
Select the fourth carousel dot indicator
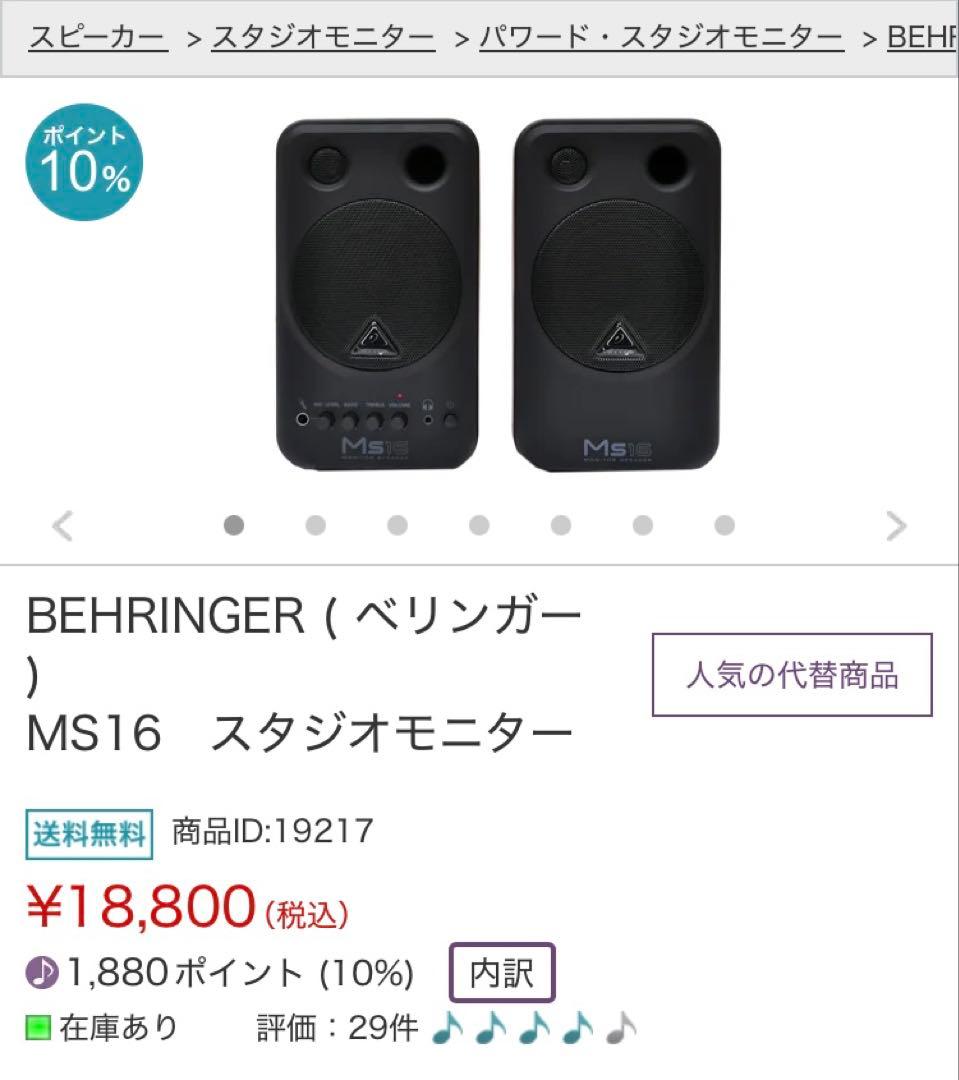click(479, 523)
